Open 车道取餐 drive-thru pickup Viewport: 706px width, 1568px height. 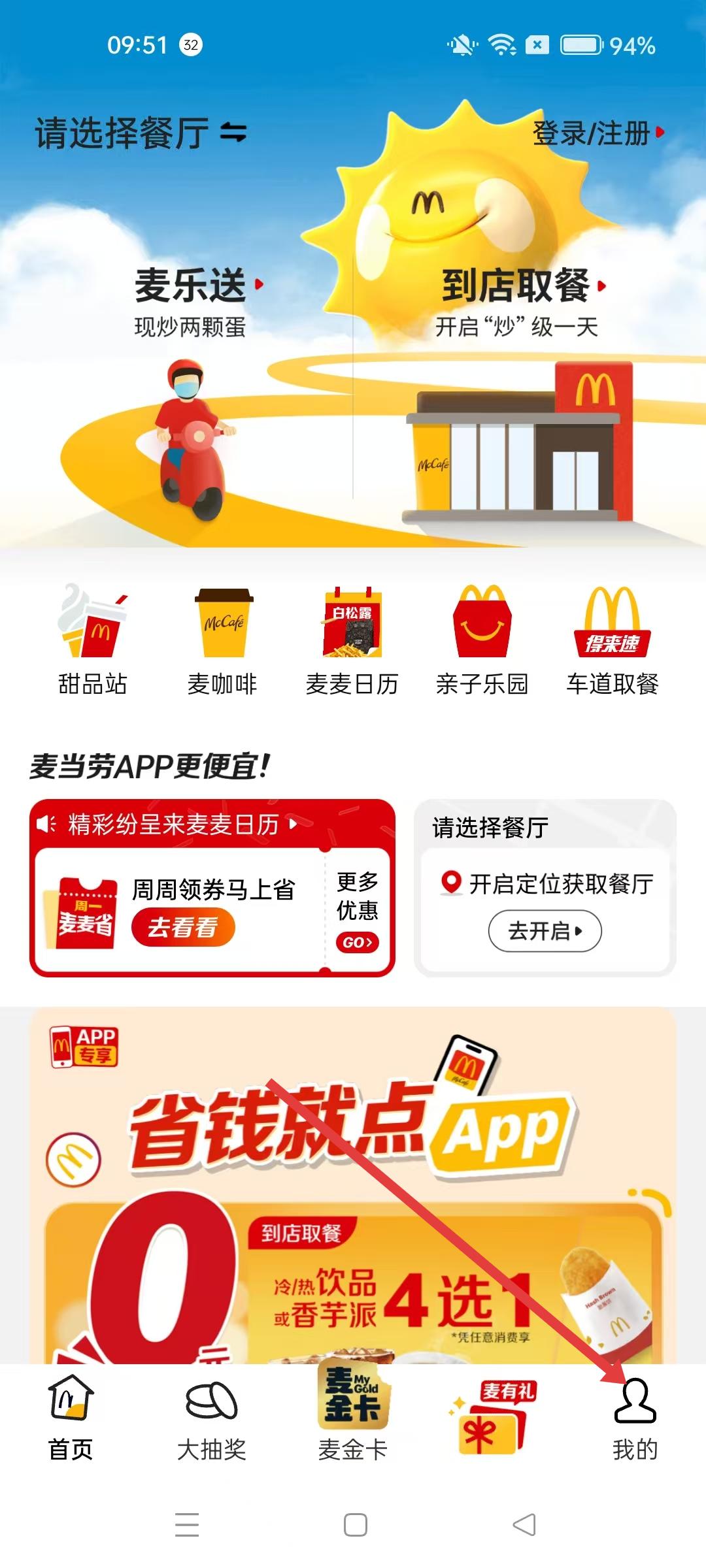612,639
